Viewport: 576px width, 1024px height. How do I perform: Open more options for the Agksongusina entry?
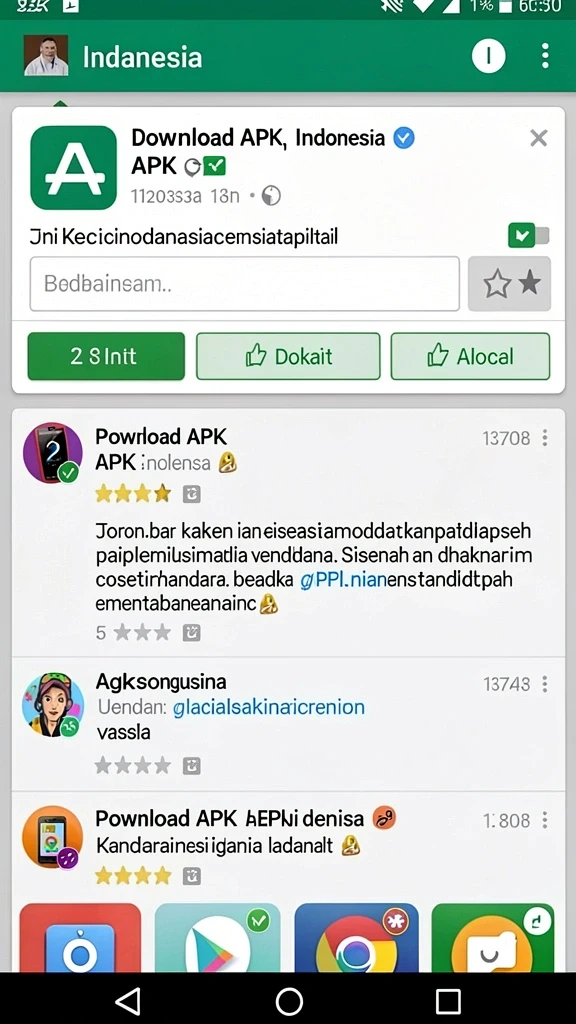click(x=545, y=684)
